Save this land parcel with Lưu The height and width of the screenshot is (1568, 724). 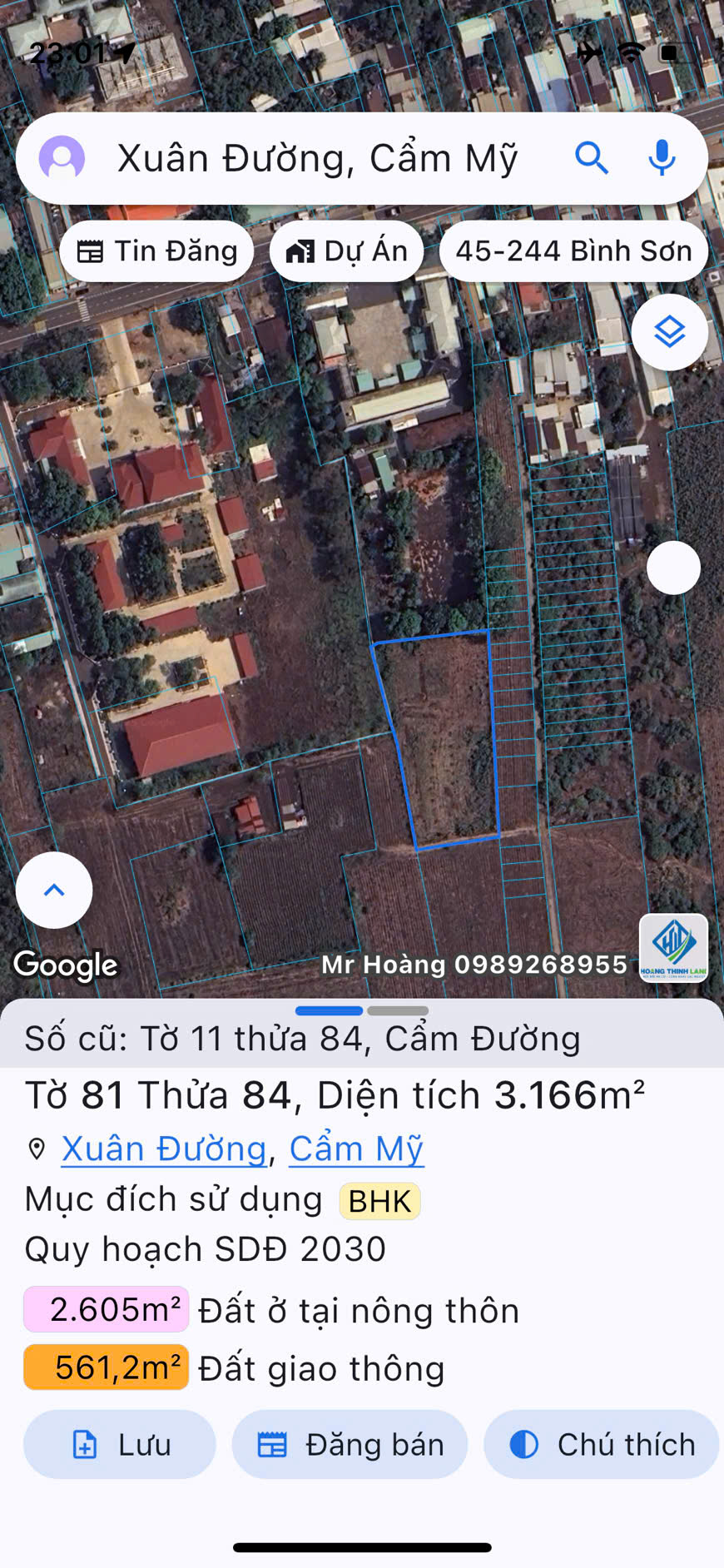coord(120,1445)
